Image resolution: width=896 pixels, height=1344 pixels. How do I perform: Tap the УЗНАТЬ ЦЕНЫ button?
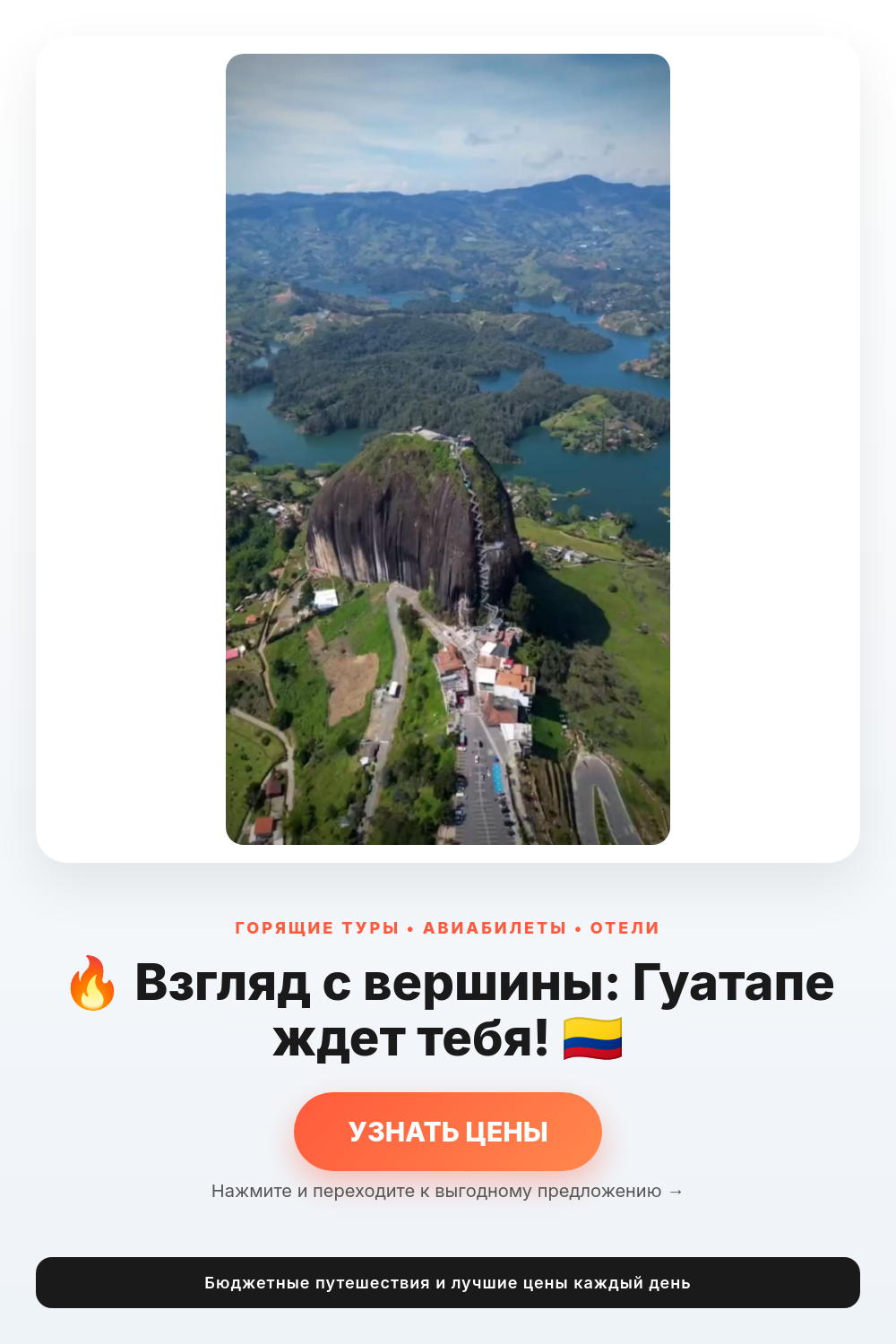[x=448, y=1132]
